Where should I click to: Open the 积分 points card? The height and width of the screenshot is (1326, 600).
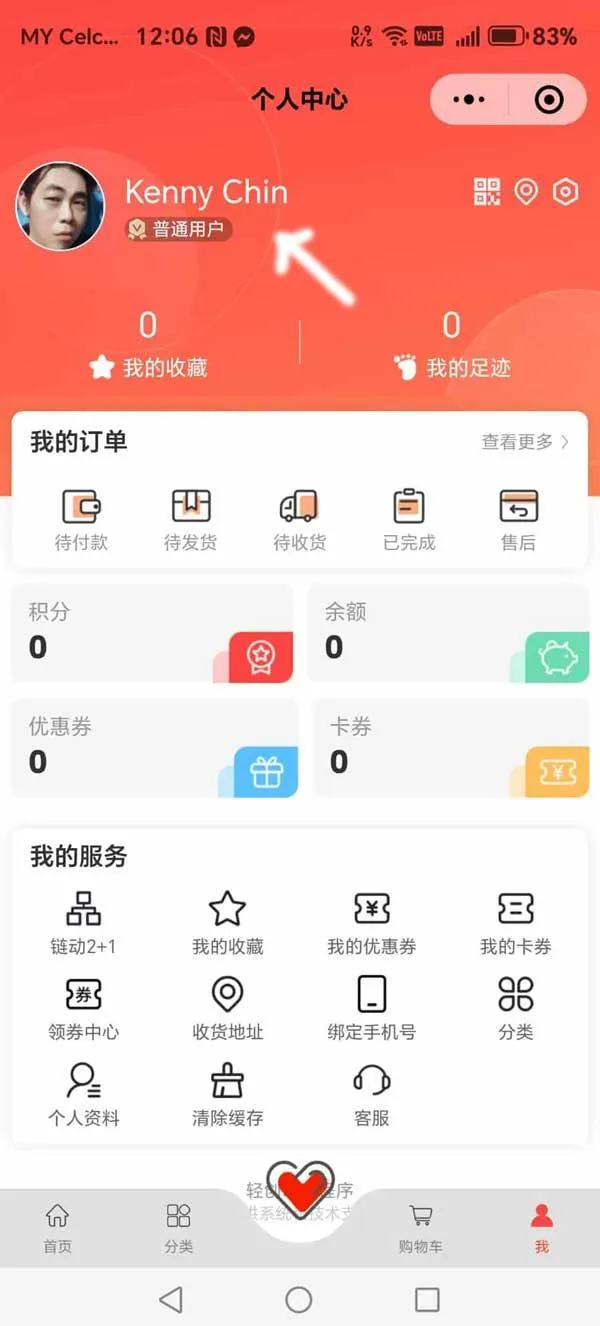click(152, 634)
